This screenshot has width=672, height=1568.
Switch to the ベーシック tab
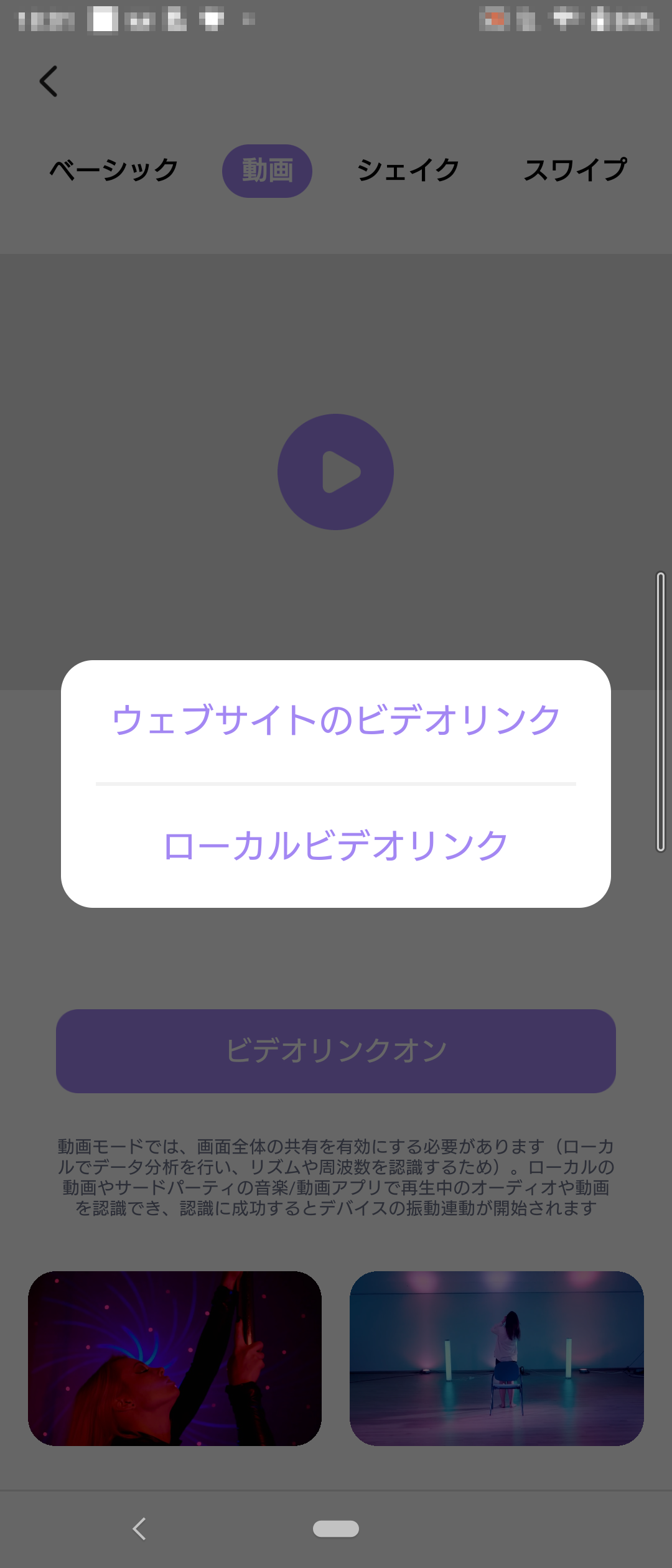click(x=114, y=170)
